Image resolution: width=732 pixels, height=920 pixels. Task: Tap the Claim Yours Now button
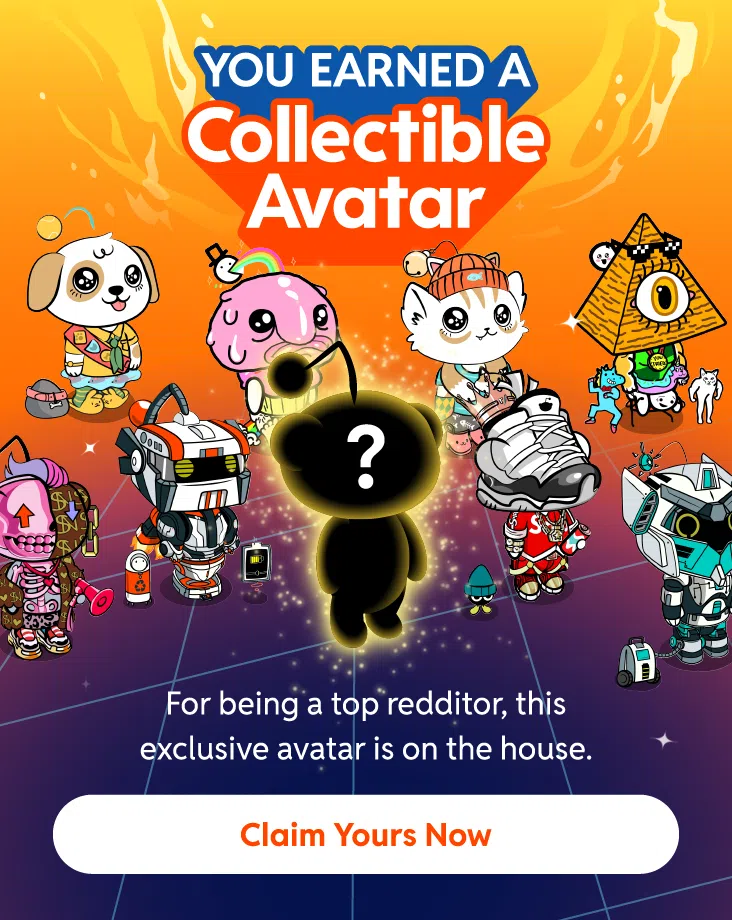366,834
